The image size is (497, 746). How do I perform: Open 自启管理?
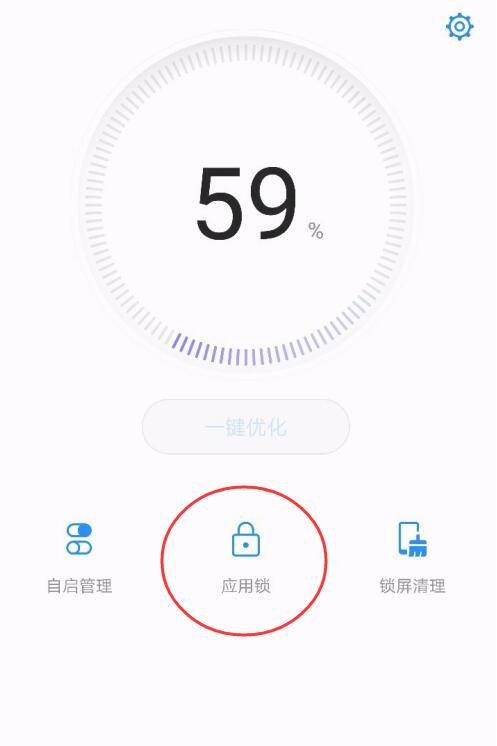tap(79, 558)
